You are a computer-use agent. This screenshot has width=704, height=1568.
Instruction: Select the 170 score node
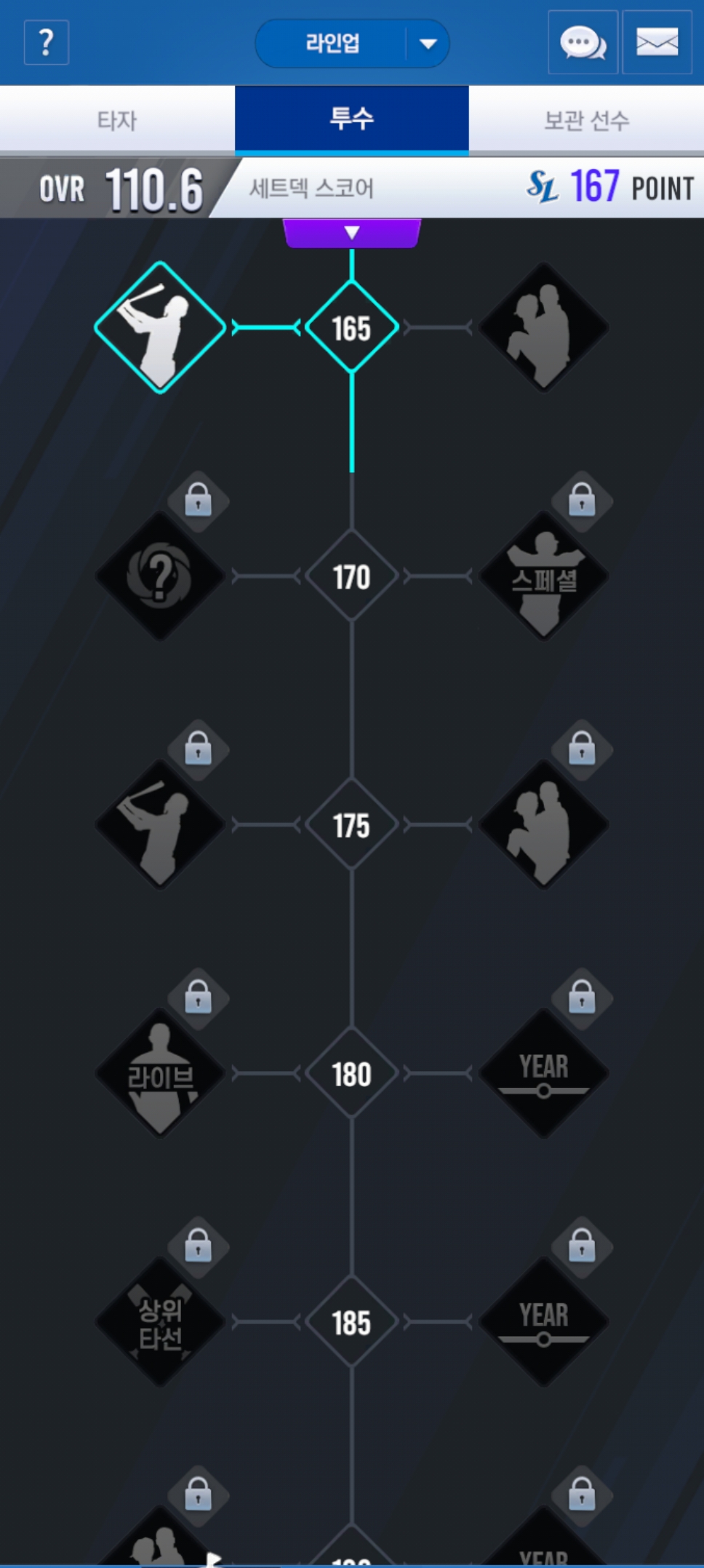(352, 577)
